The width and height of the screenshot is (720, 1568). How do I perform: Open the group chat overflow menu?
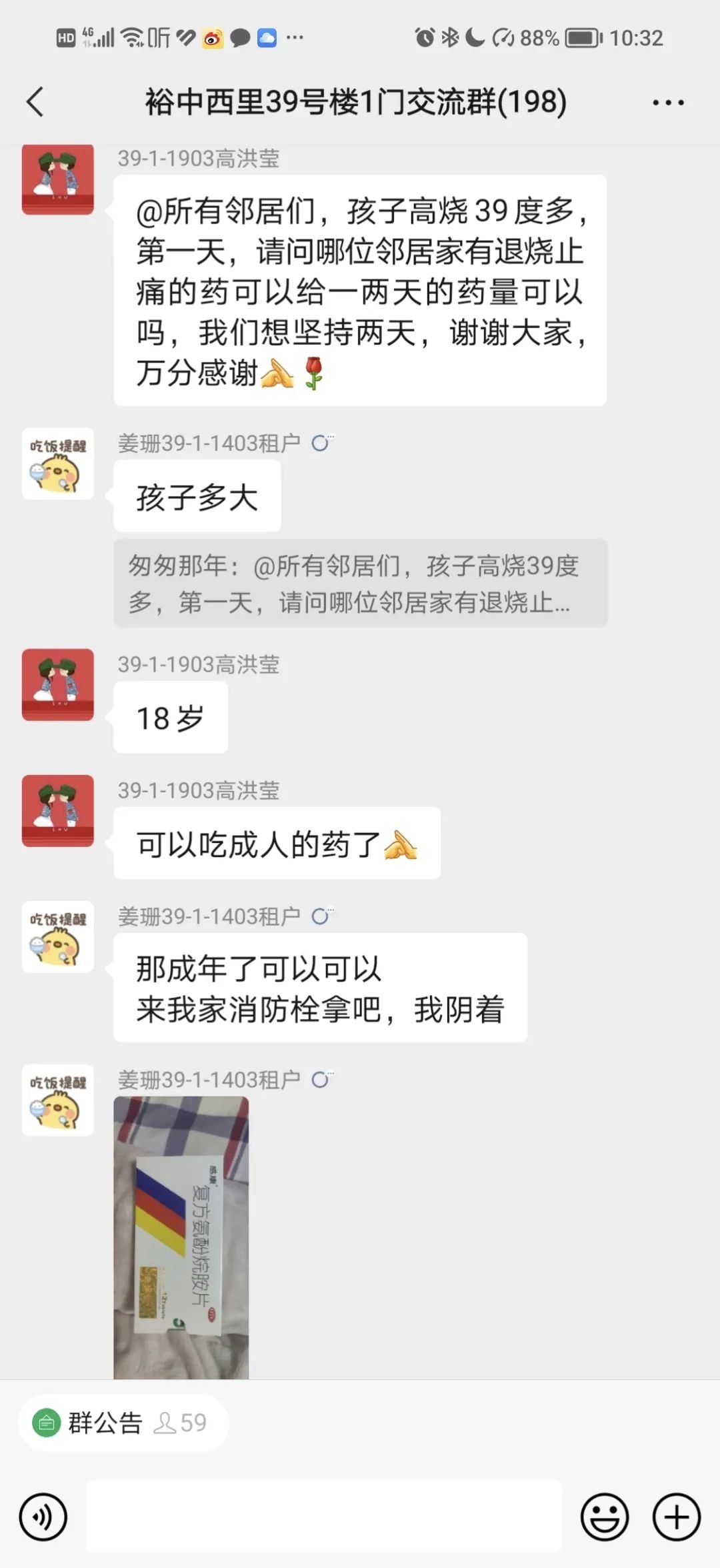(x=667, y=103)
